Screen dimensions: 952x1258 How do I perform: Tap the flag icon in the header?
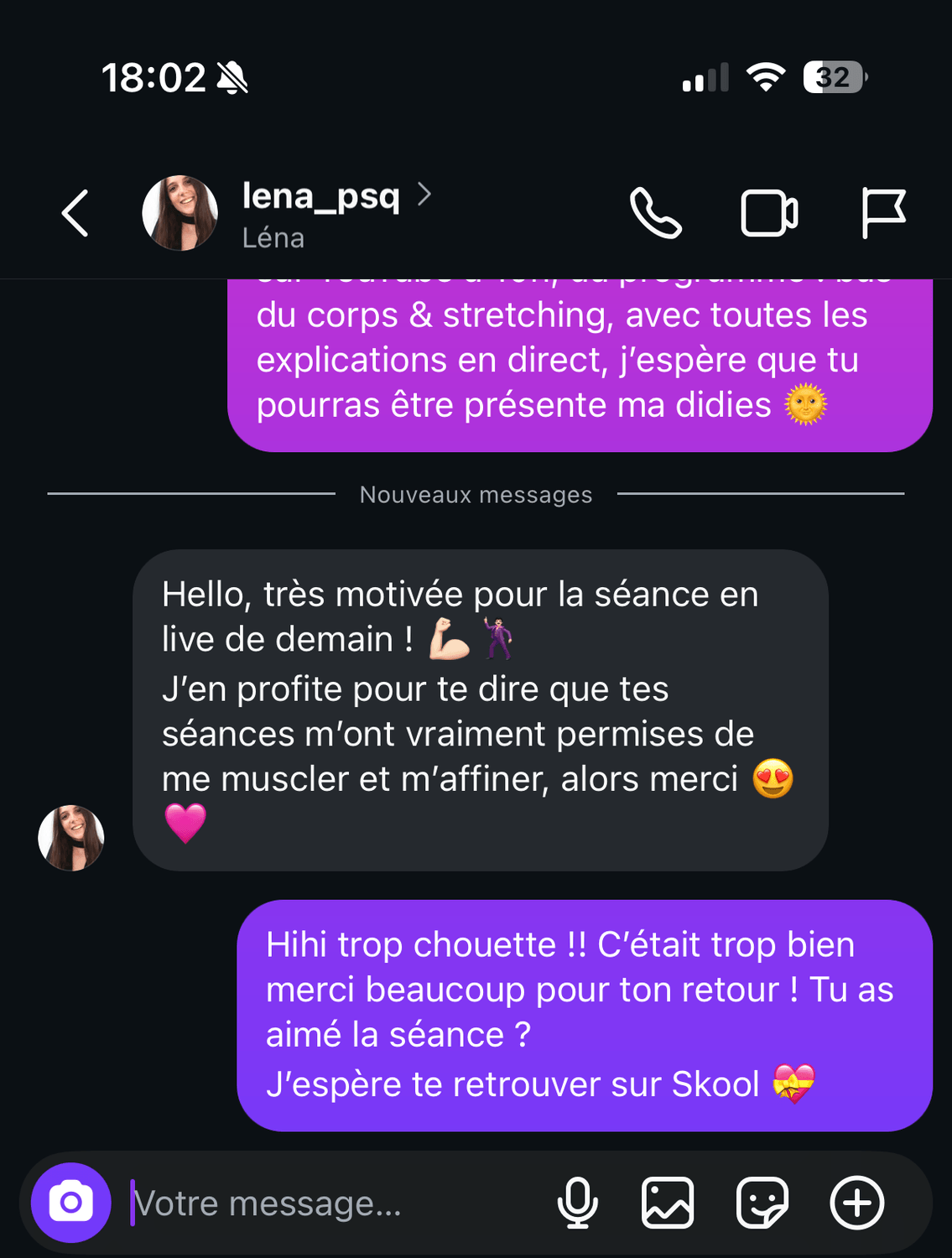pyautogui.click(x=883, y=213)
